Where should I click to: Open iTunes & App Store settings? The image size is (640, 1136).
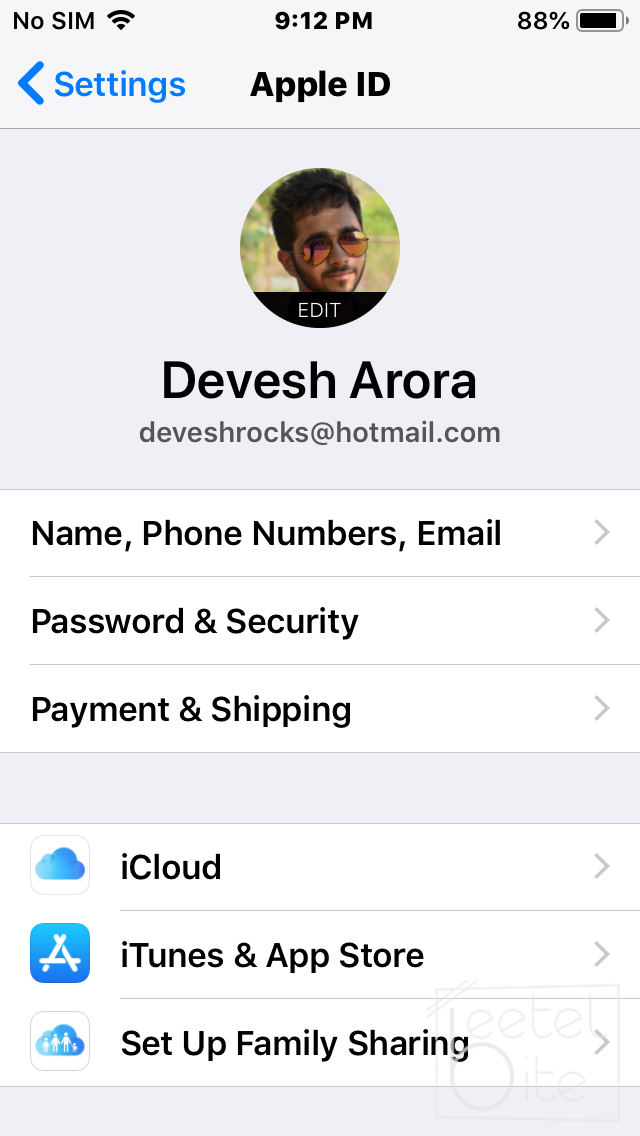[x=320, y=954]
